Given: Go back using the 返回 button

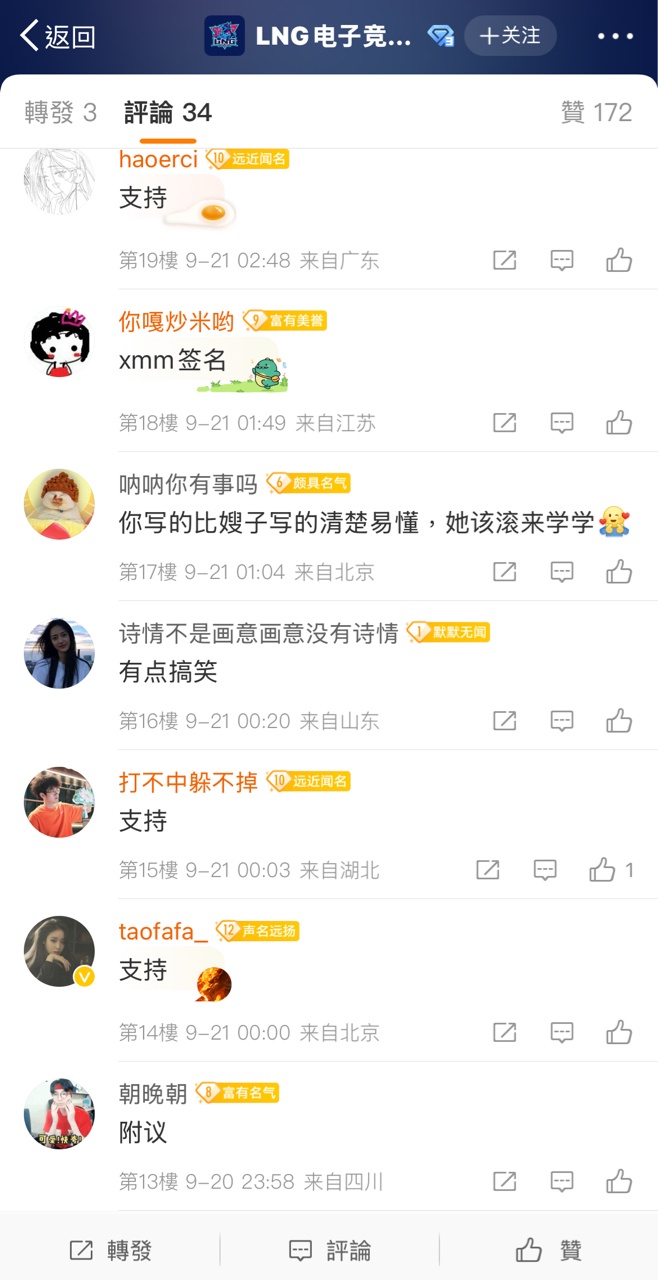Looking at the screenshot, I should coord(58,37).
